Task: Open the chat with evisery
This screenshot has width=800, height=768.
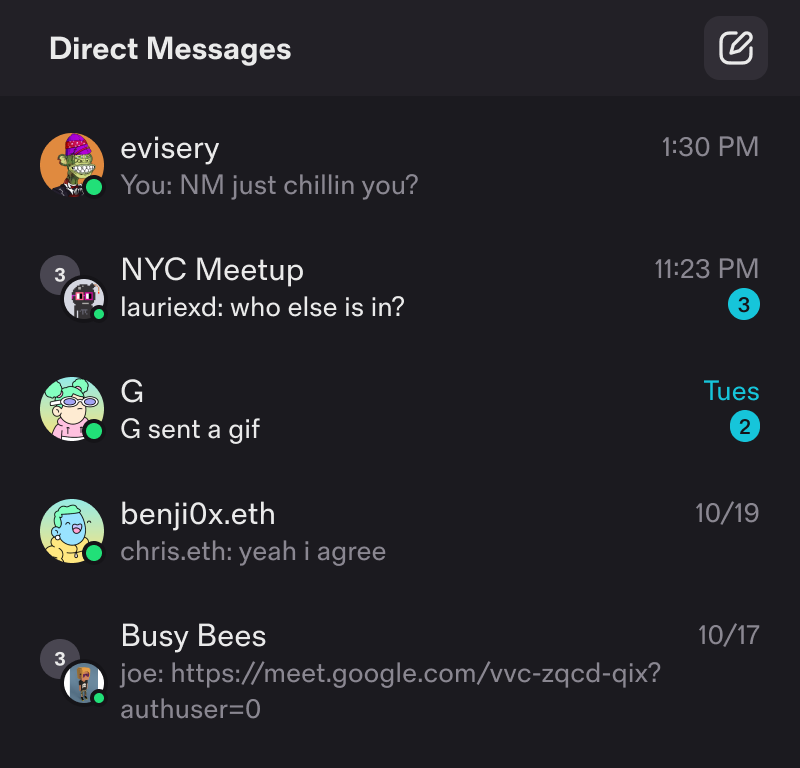Action: tap(400, 166)
